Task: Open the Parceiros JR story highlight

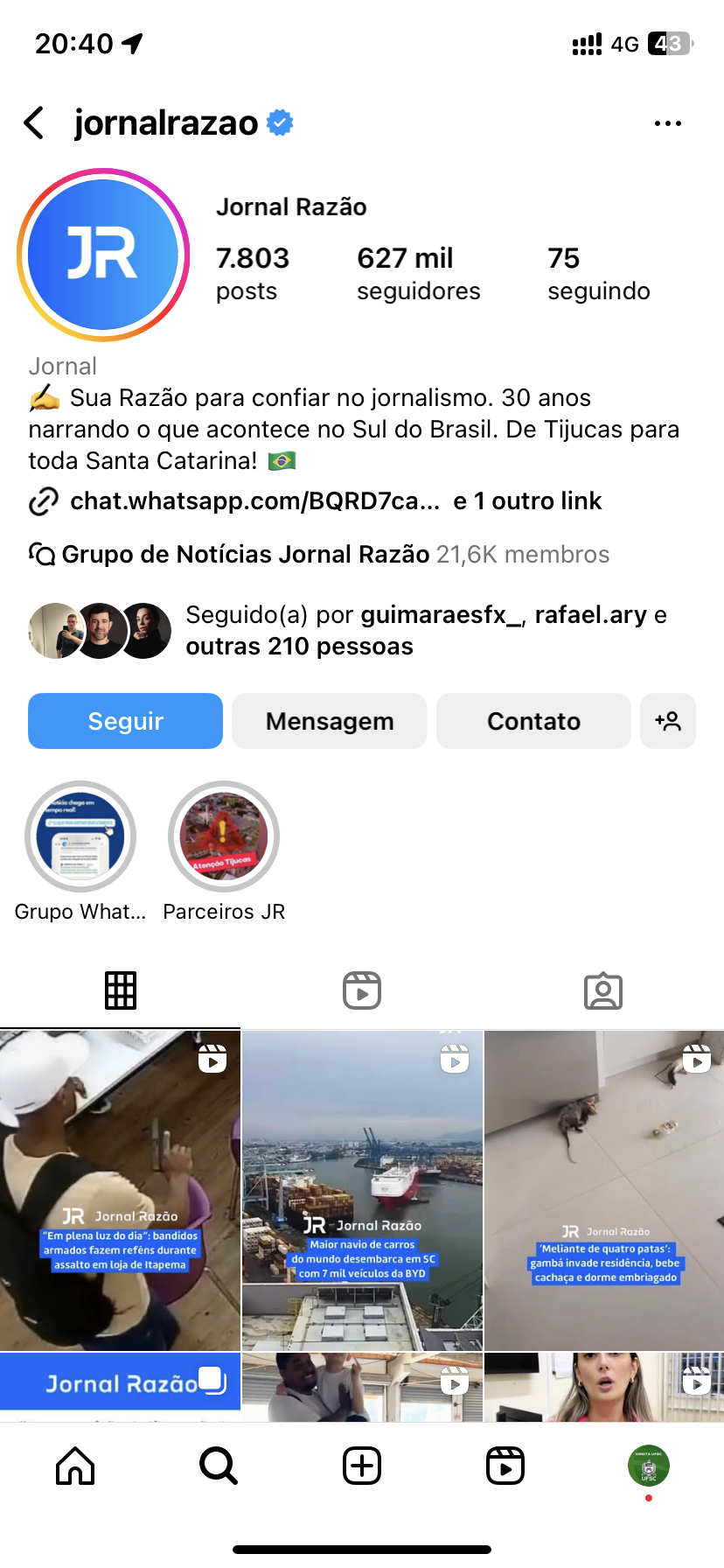Action: tap(224, 836)
